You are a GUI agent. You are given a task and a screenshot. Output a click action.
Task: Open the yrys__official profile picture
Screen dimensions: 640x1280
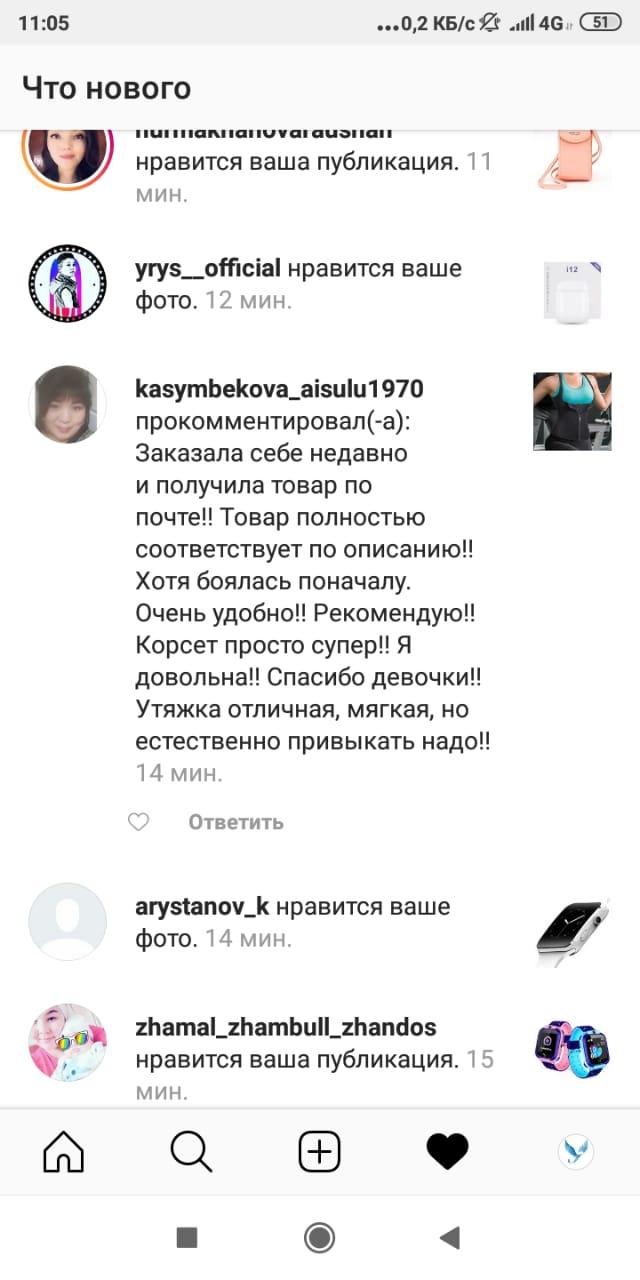point(67,283)
